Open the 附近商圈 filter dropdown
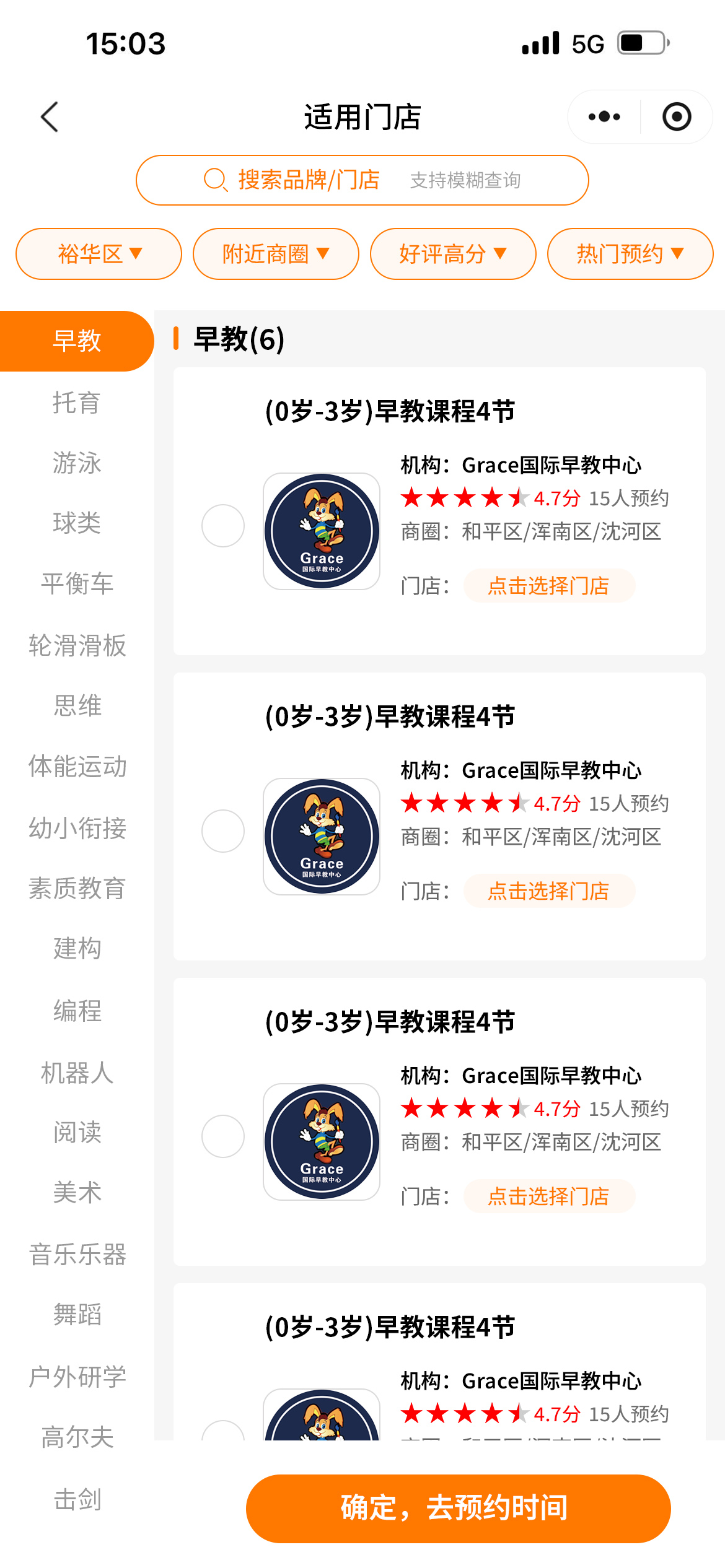This screenshot has height=1568, width=725. click(x=276, y=254)
